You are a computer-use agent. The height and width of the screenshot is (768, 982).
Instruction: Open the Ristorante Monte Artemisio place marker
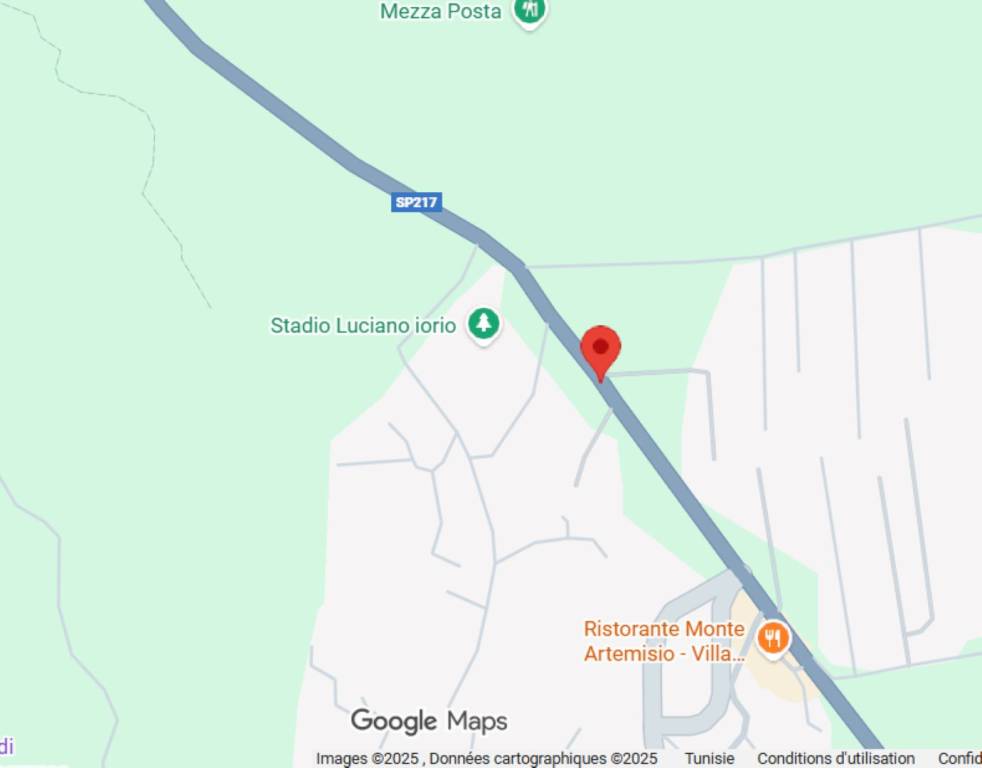(x=772, y=638)
